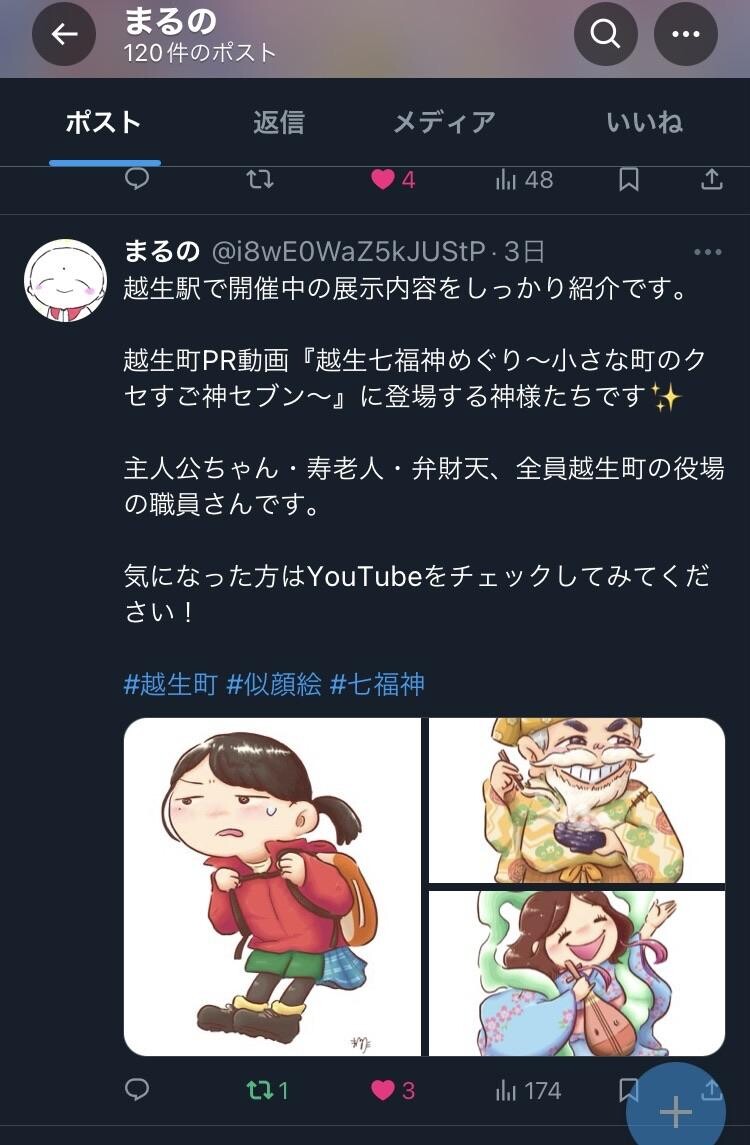Open the share icon on the top post
The width and height of the screenshot is (750, 1145).
pyautogui.click(x=712, y=180)
